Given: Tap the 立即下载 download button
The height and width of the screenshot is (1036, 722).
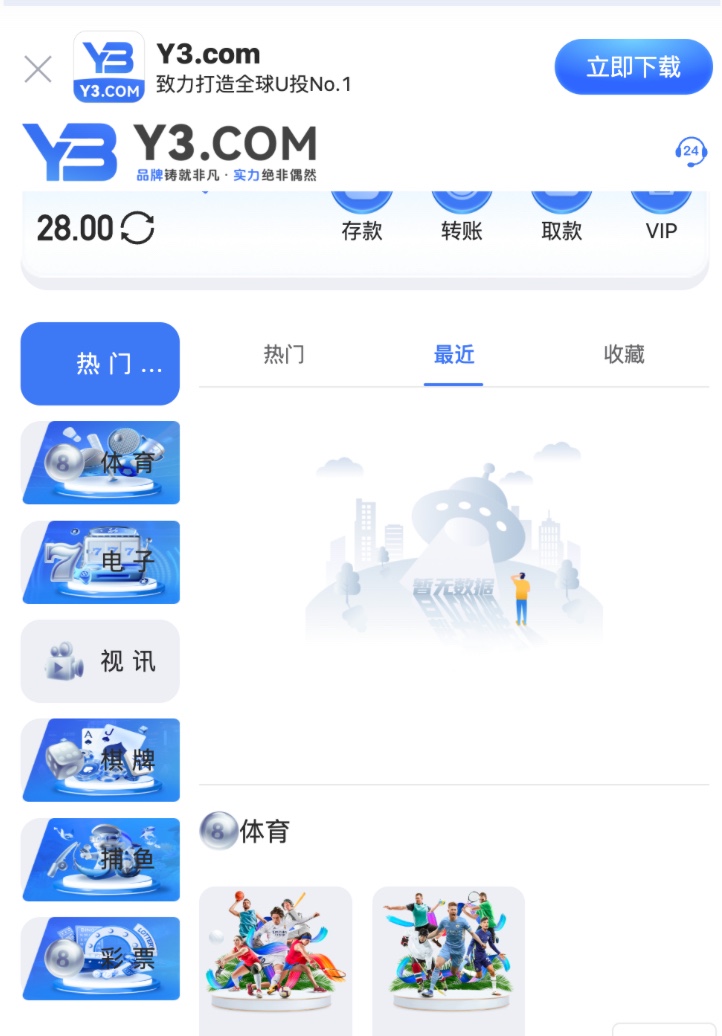Looking at the screenshot, I should coord(633,67).
